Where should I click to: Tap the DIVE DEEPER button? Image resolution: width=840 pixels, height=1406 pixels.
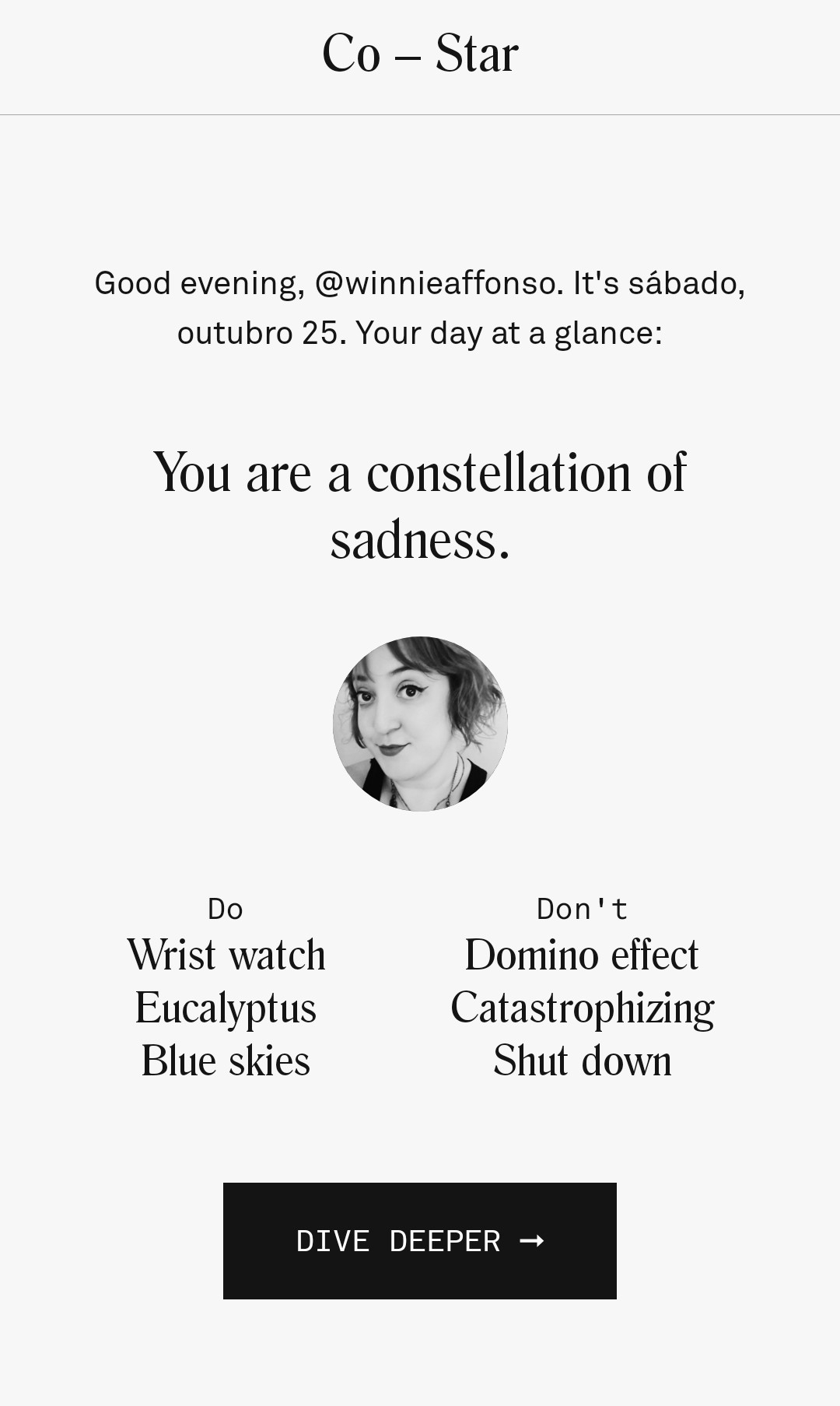tap(420, 1240)
